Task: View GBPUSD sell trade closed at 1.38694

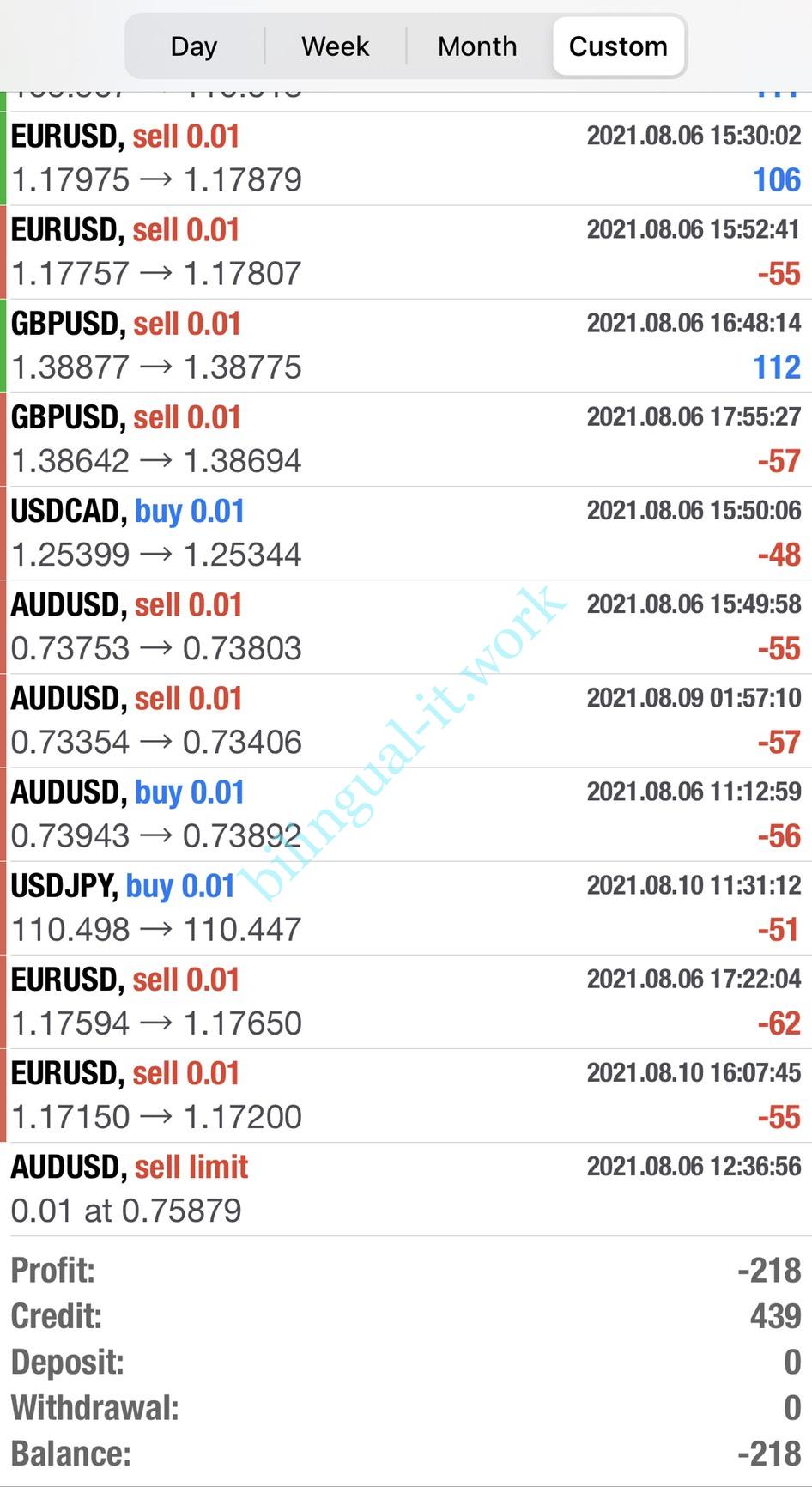Action: tap(406, 439)
